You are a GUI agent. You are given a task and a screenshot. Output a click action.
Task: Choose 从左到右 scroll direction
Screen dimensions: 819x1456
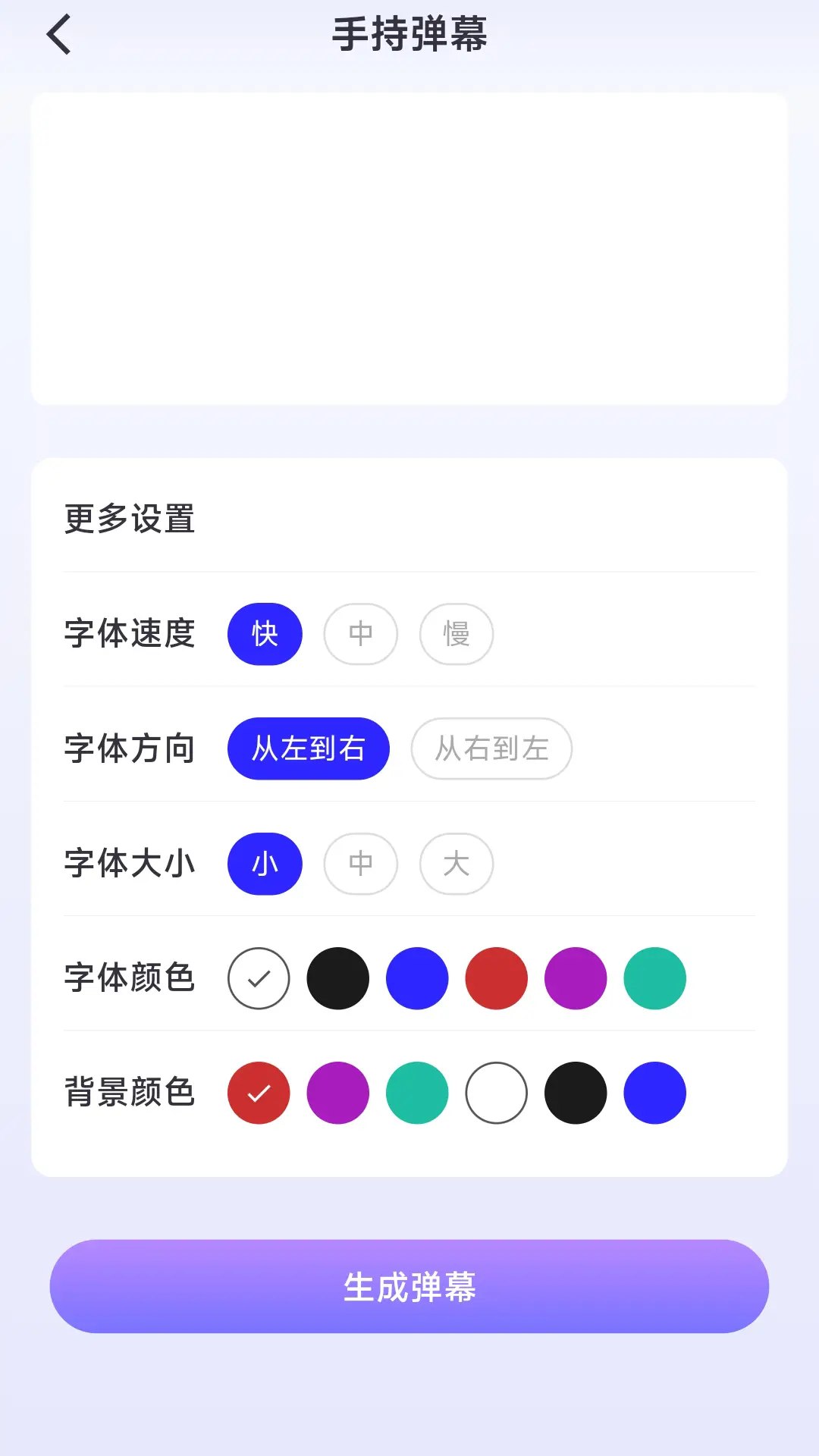tap(309, 748)
